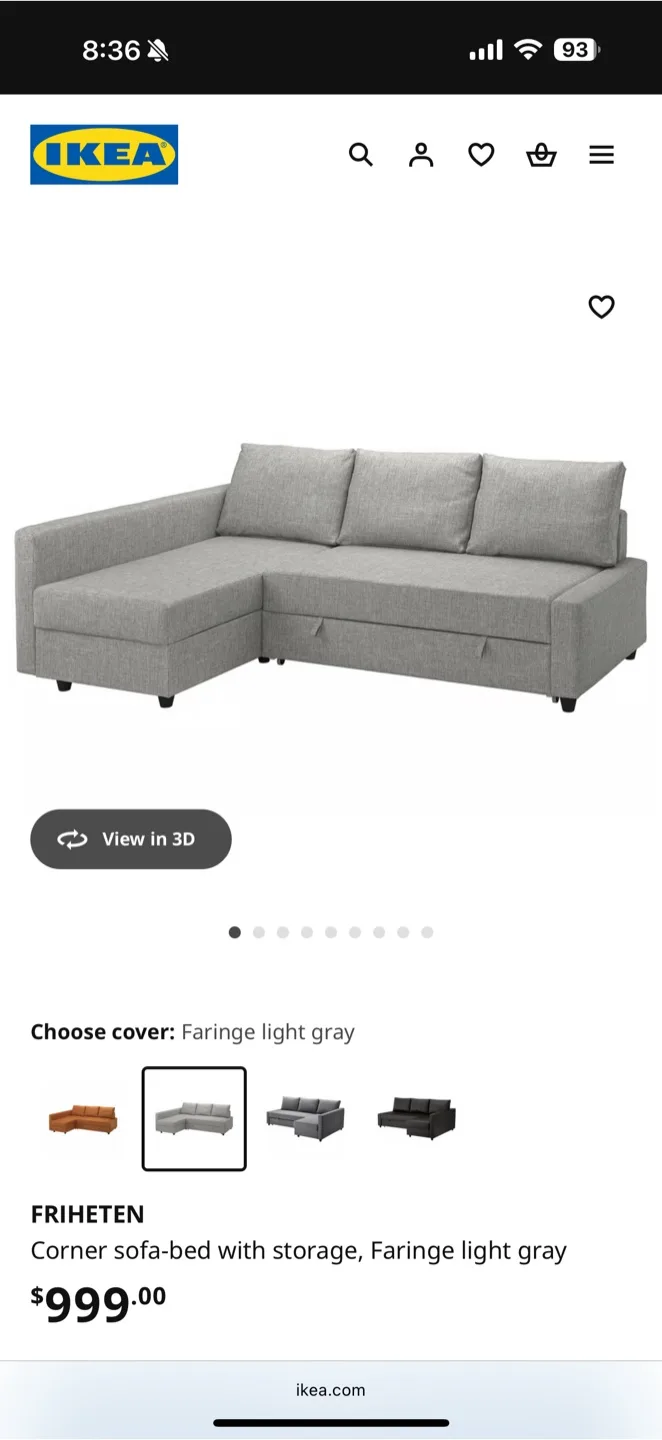
Task: Choose the dark gray cover option
Action: click(x=305, y=1118)
